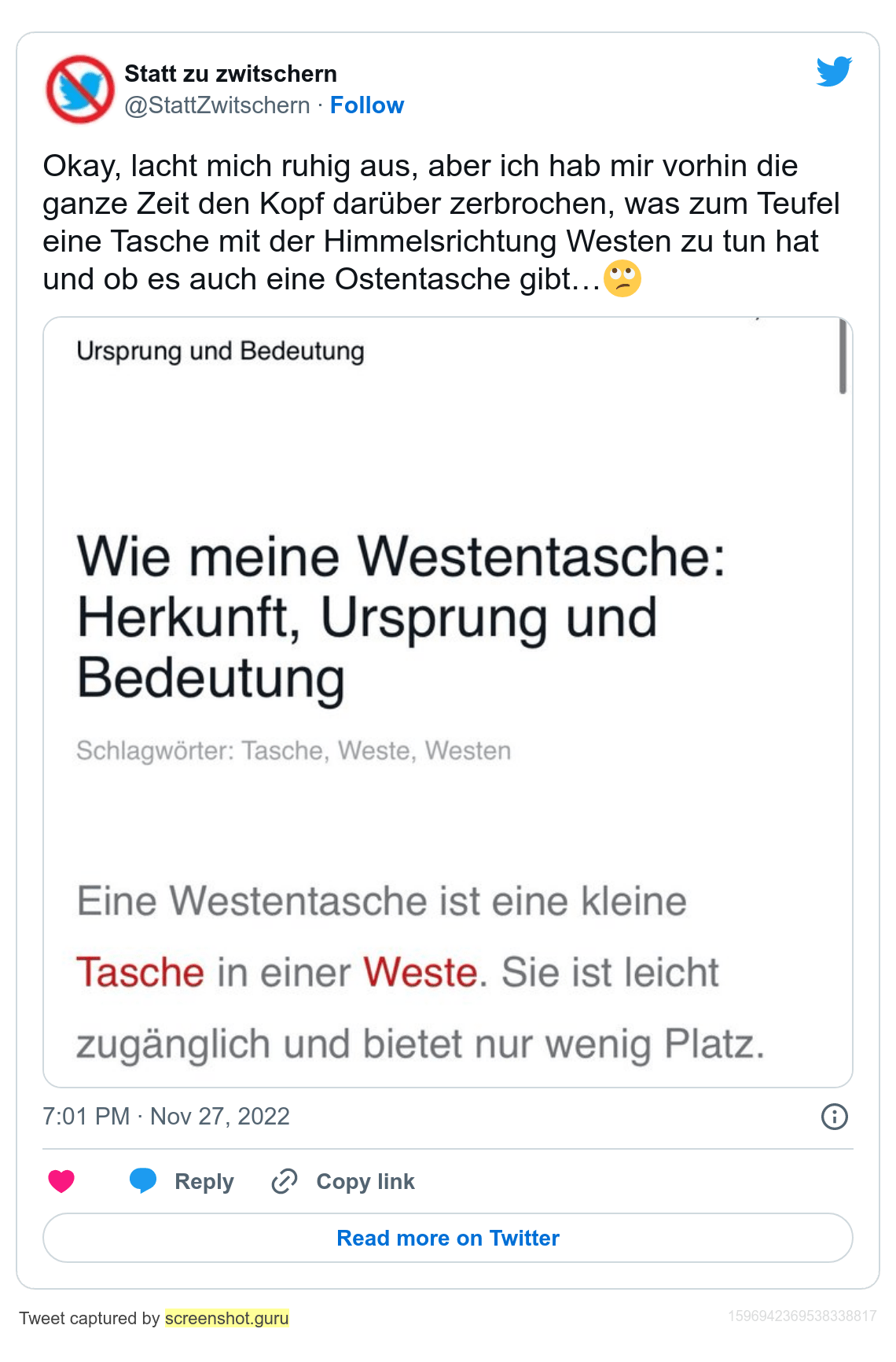Screen dimensions: 896x1362
Task: Tap Read more on Twitter
Action: click(x=447, y=1238)
